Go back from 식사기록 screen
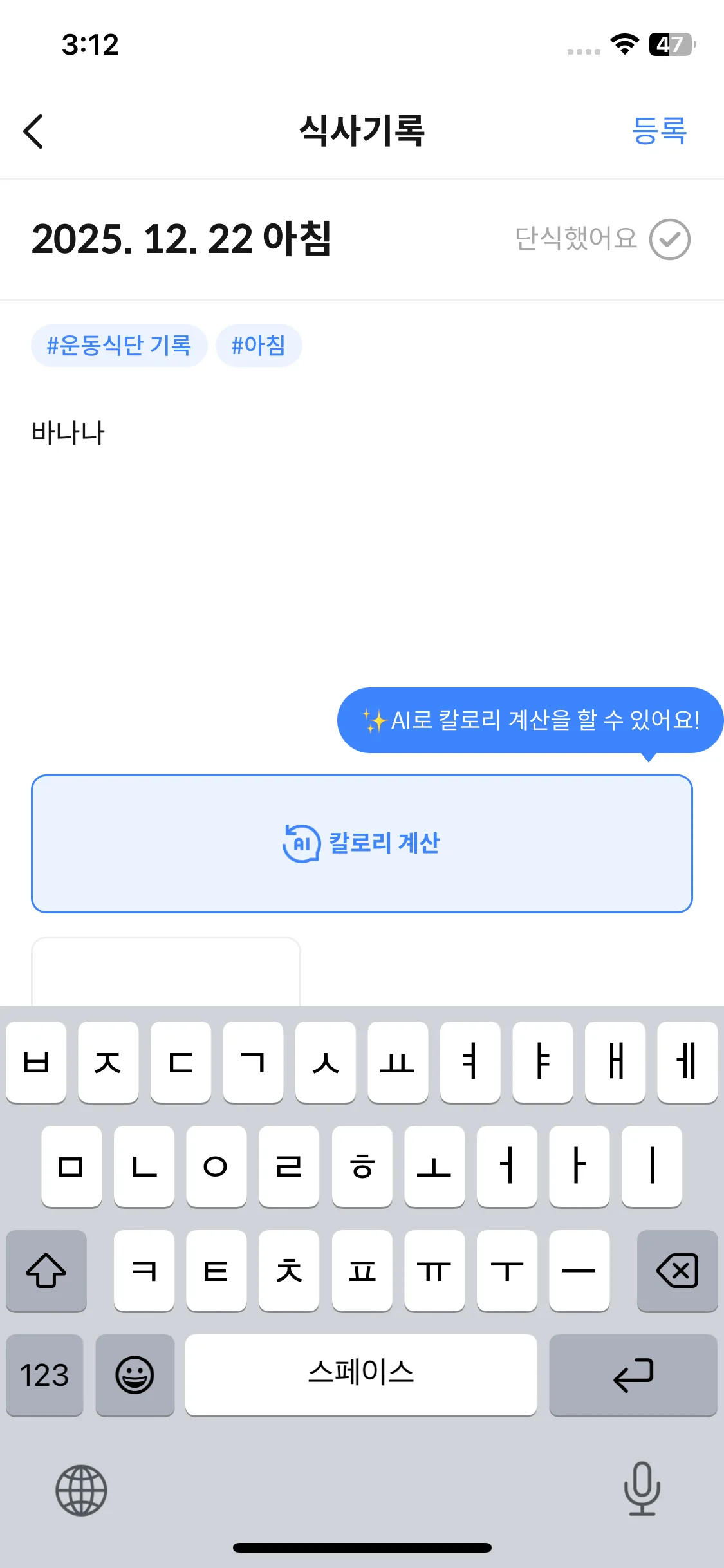 (x=33, y=131)
